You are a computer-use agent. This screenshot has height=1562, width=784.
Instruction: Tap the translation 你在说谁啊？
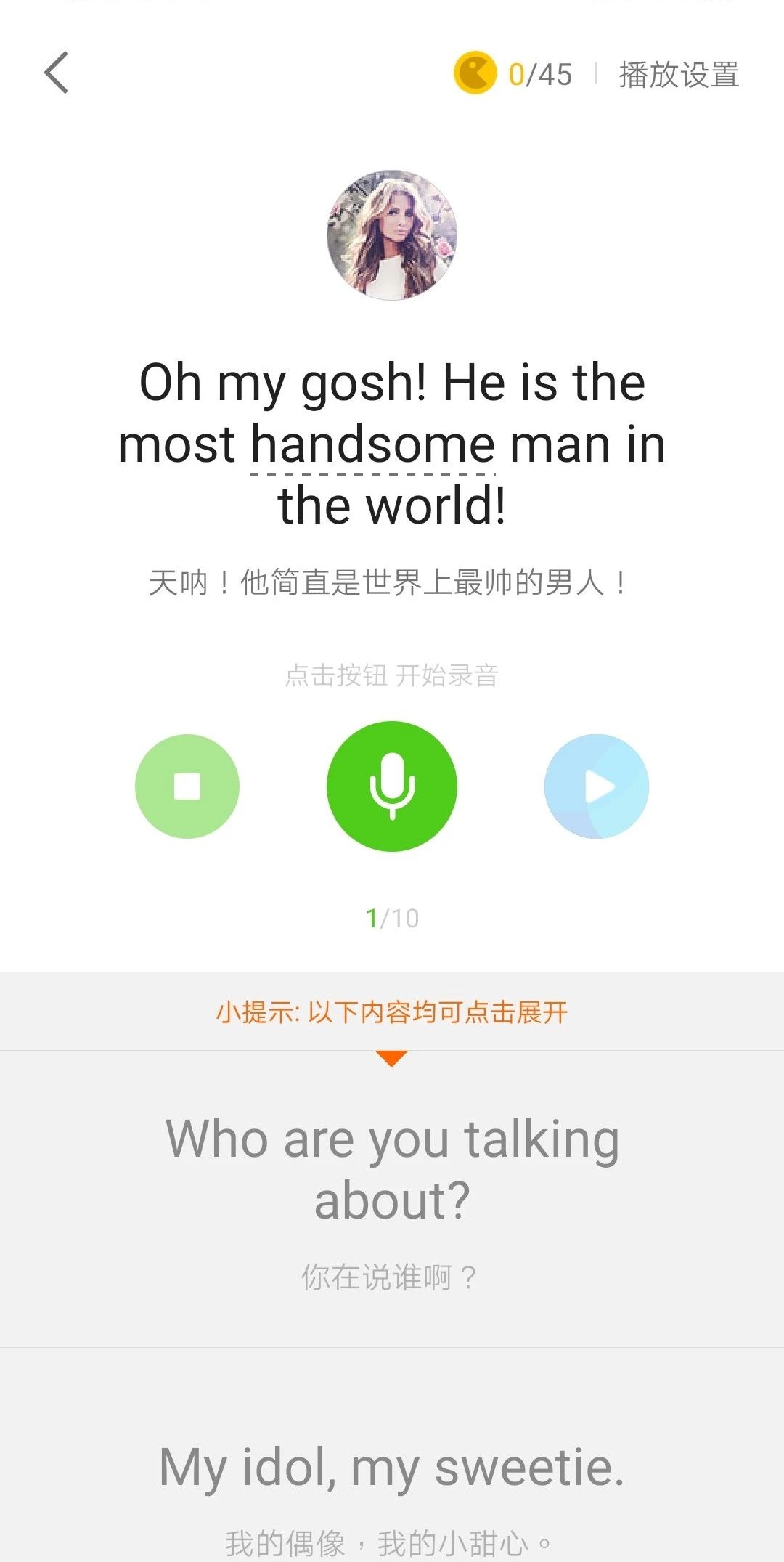pos(392,1274)
